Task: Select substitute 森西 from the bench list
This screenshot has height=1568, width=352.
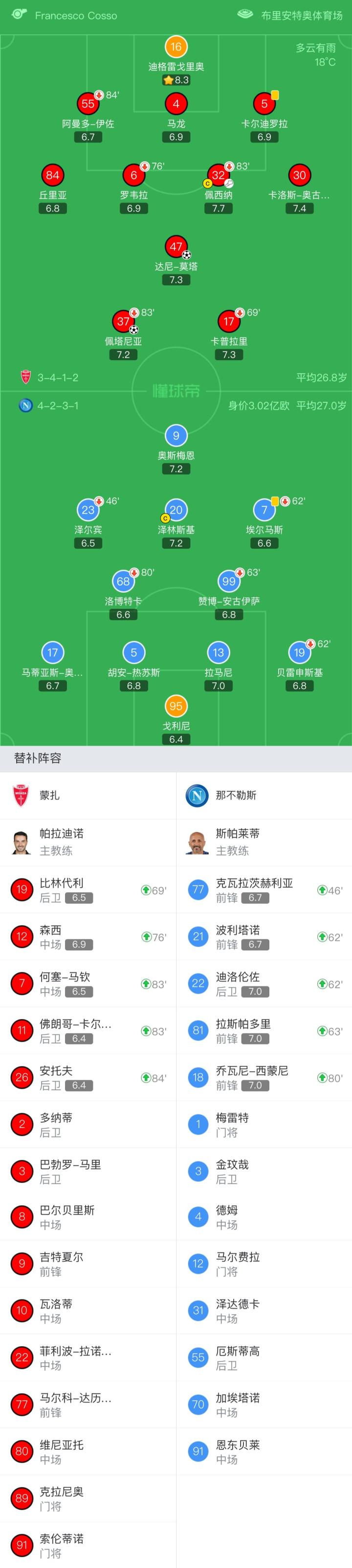Action: click(x=88, y=936)
